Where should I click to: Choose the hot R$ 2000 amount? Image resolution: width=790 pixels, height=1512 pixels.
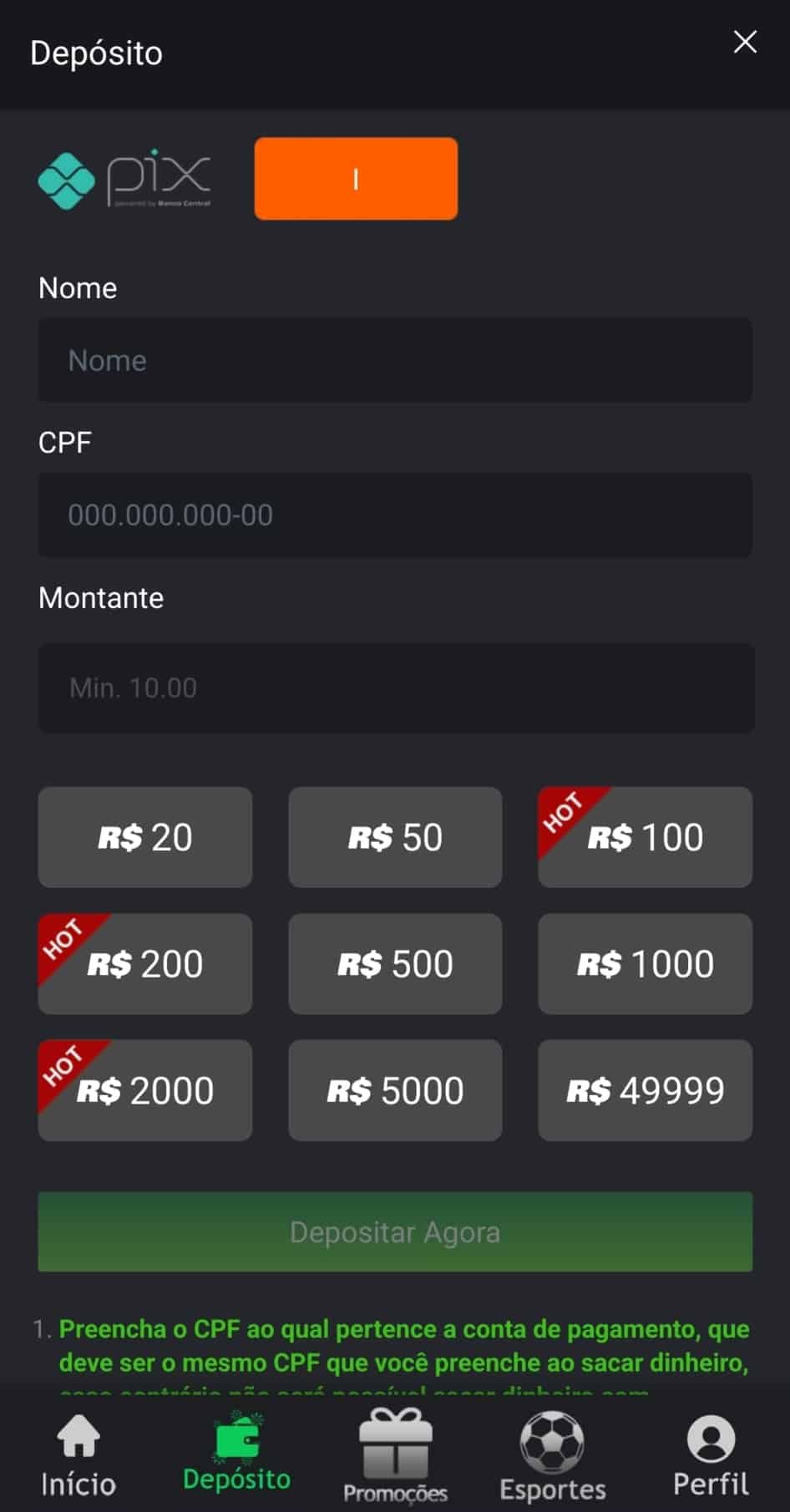(144, 1090)
